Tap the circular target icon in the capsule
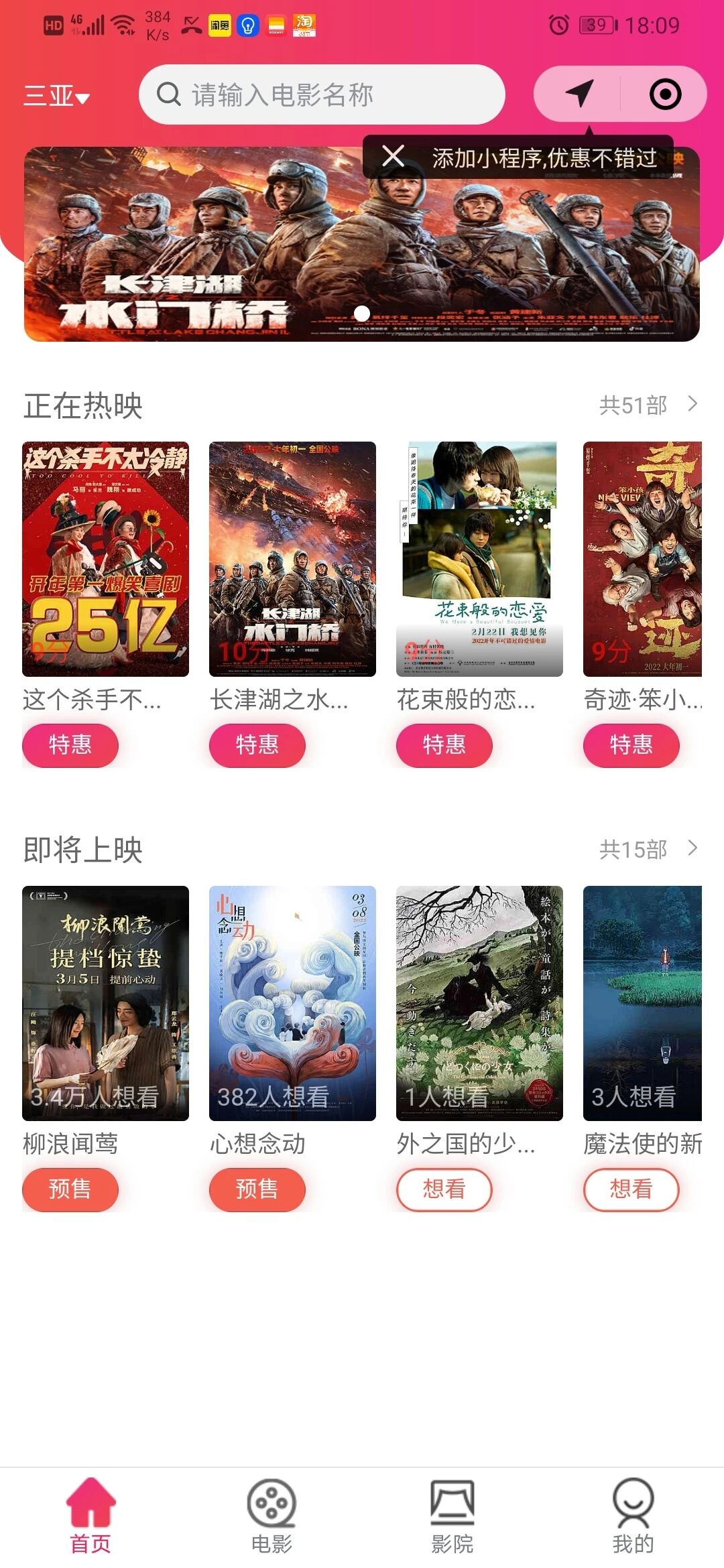Screen dimensions: 724x1568 coord(665,94)
